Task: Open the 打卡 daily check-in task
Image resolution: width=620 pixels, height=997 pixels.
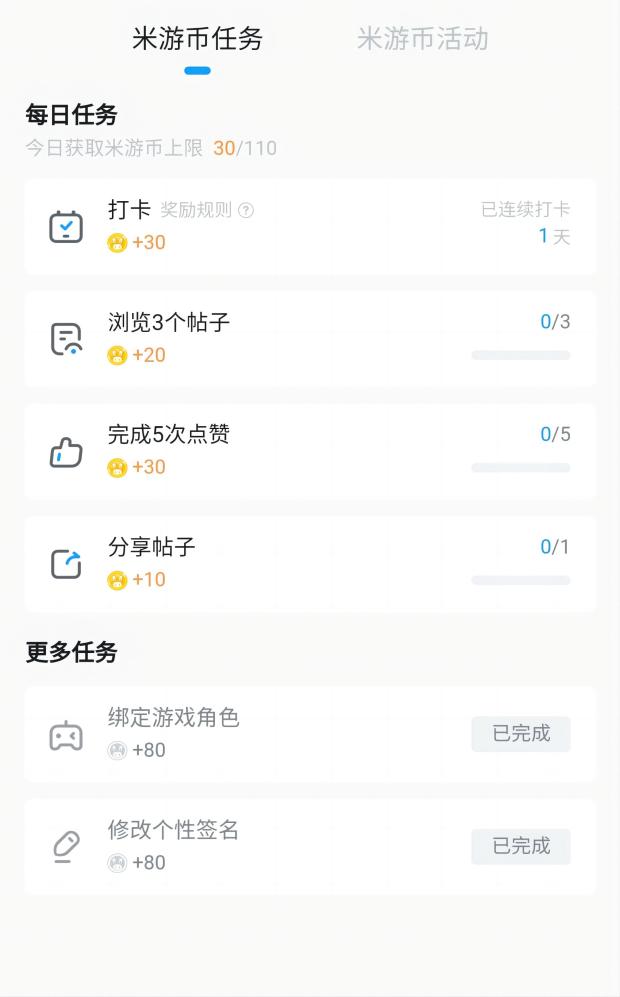Action: pos(310,227)
